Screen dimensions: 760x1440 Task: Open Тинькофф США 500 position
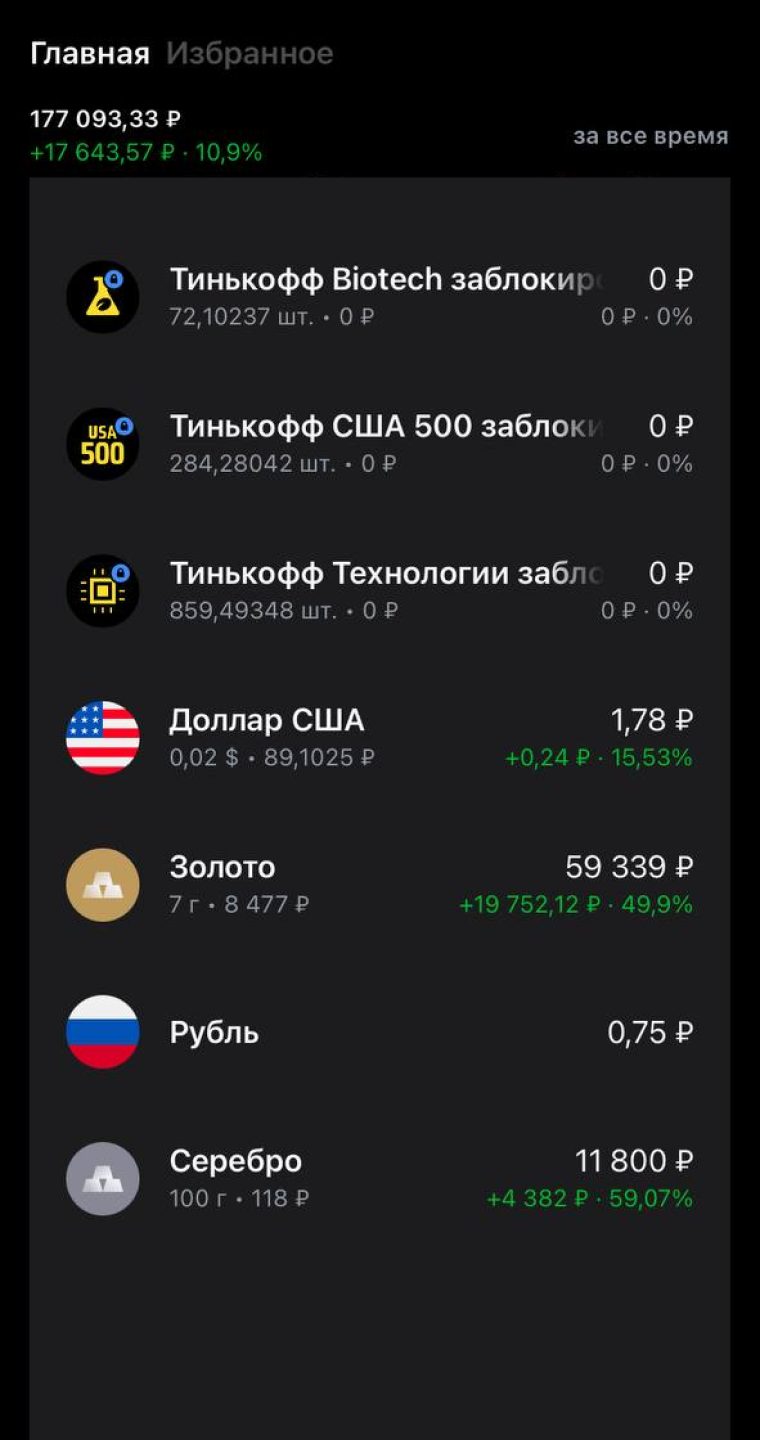tap(380, 443)
